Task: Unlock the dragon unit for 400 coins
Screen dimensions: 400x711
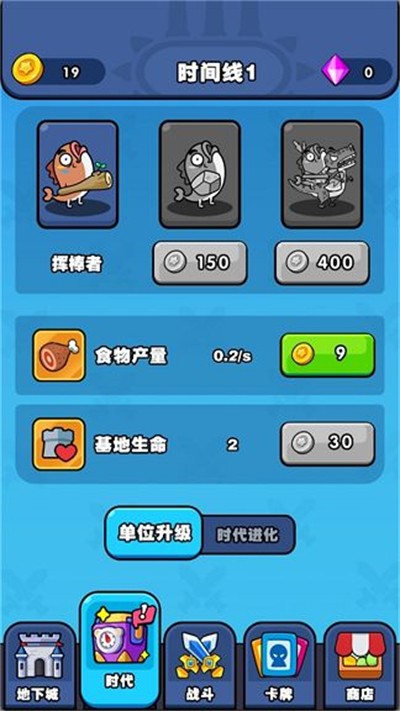Action: 322,263
